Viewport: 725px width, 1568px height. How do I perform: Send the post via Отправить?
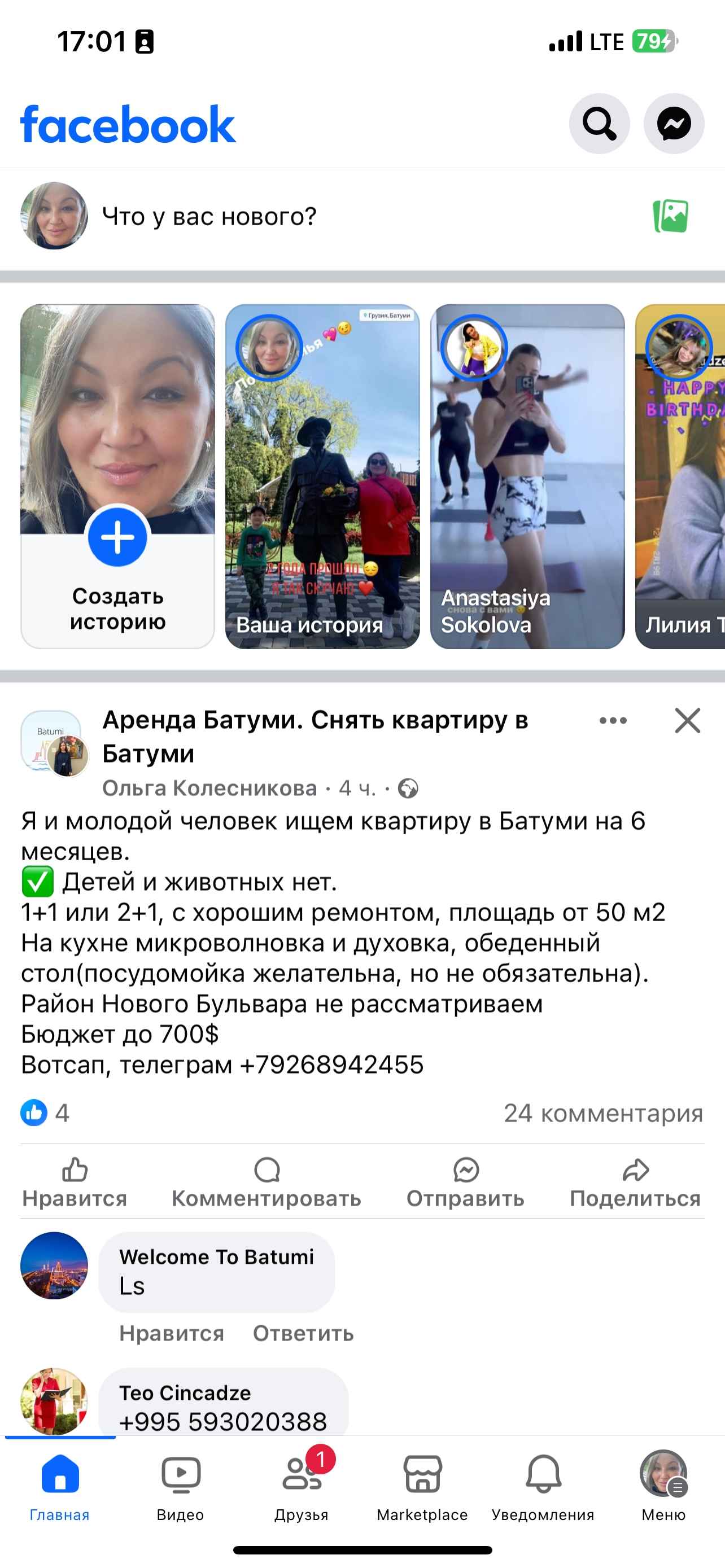[x=466, y=1182]
